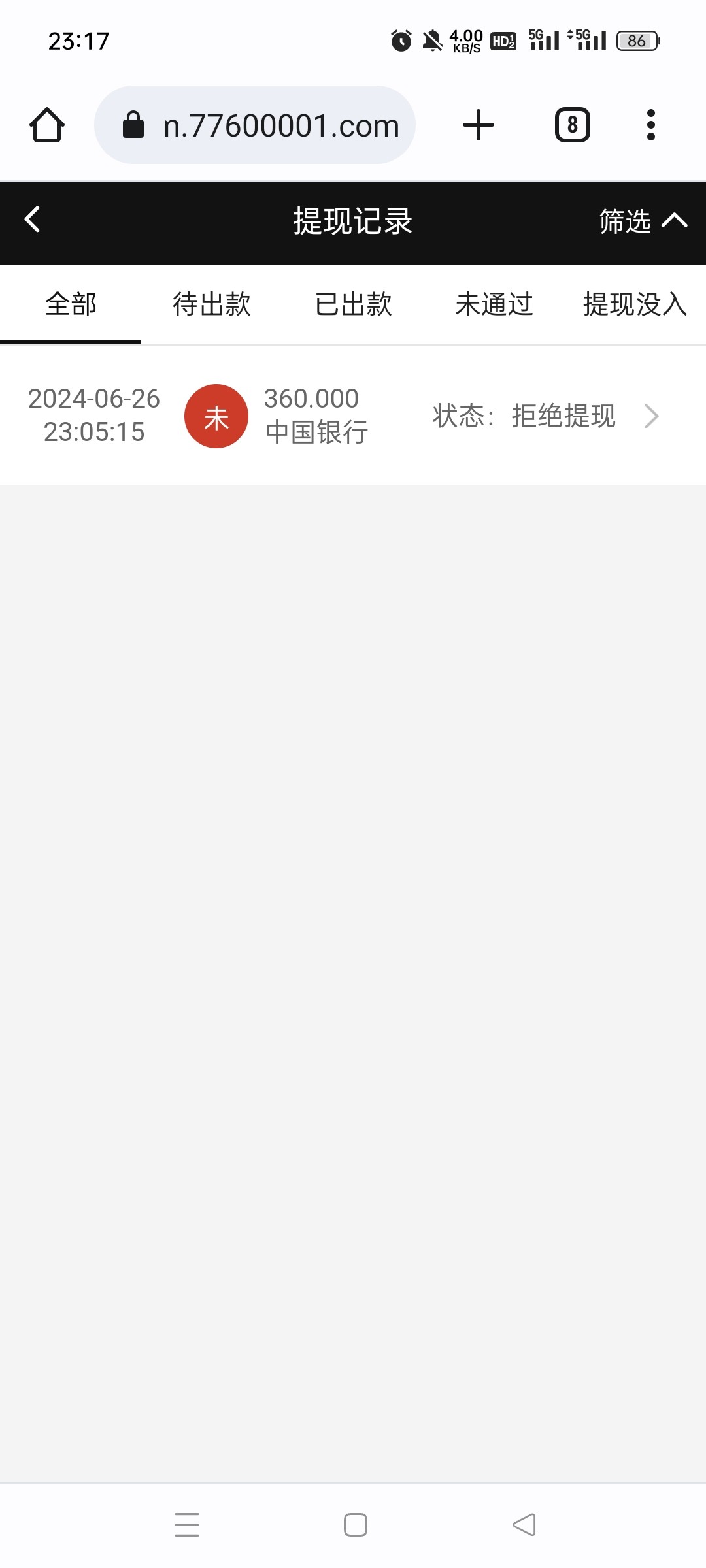Open the 筛选 filter dropdown
Viewport: 706px width, 1568px height.
tap(642, 221)
